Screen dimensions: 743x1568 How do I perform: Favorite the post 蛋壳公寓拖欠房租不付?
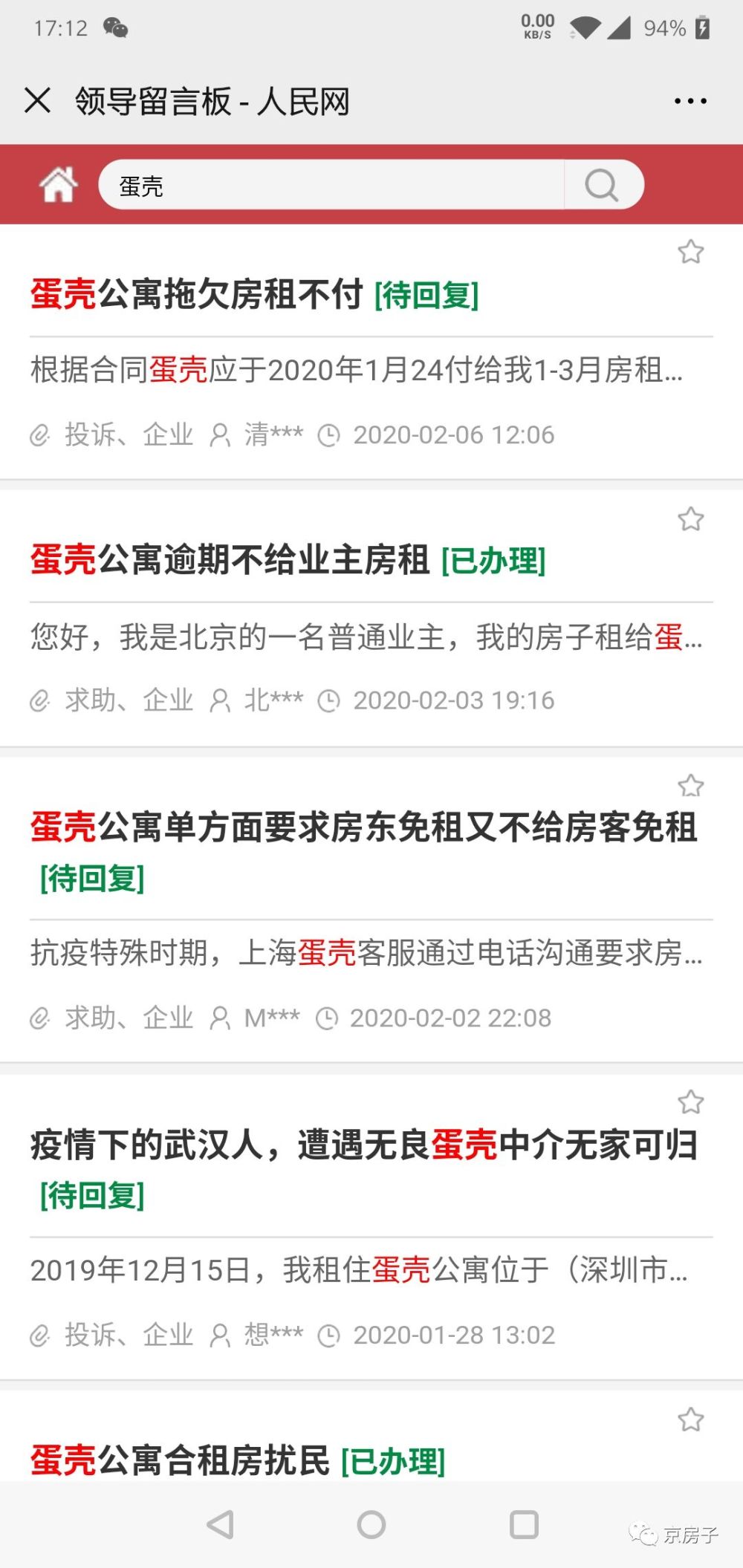click(x=691, y=252)
